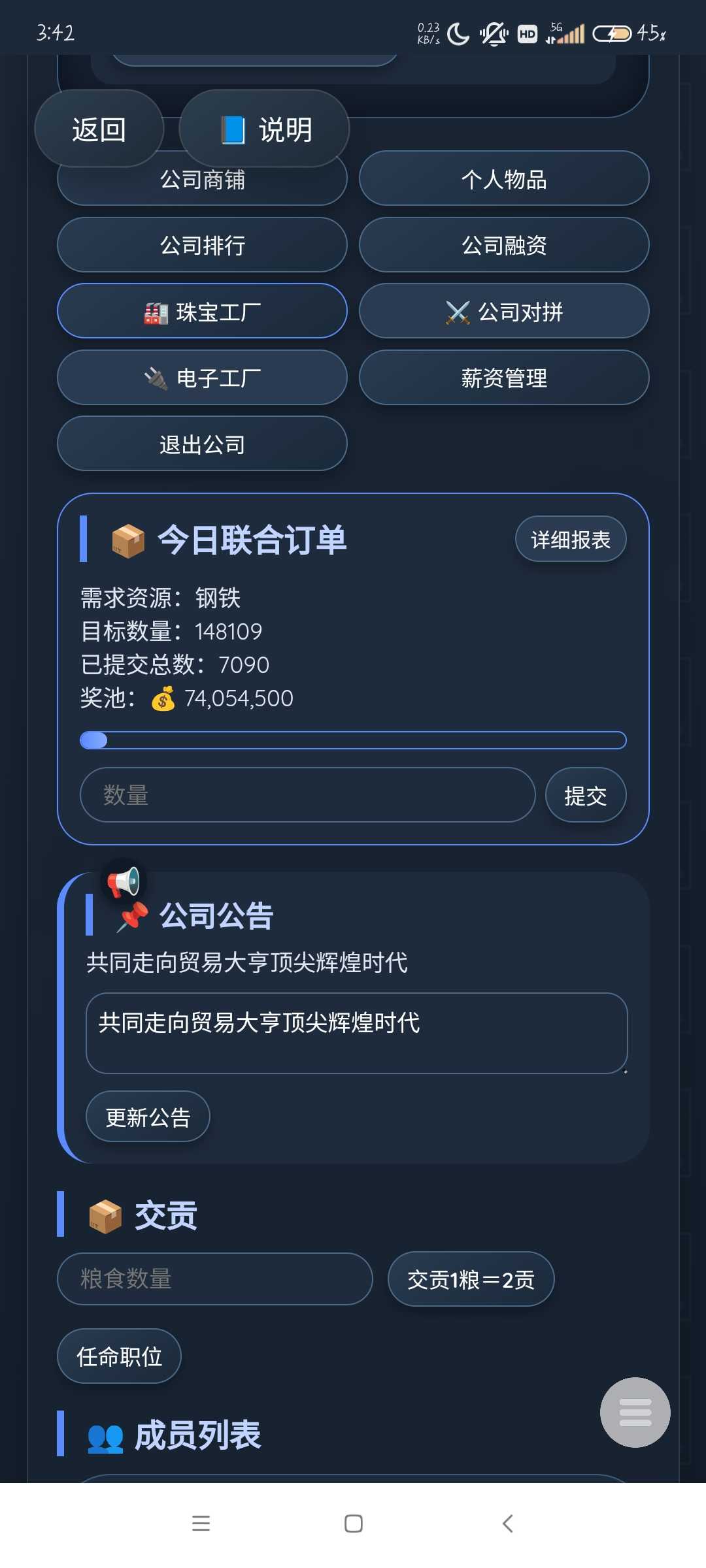Viewport: 706px width, 1568px height.
Task: Open the floating gray menu button
Action: (x=635, y=1413)
